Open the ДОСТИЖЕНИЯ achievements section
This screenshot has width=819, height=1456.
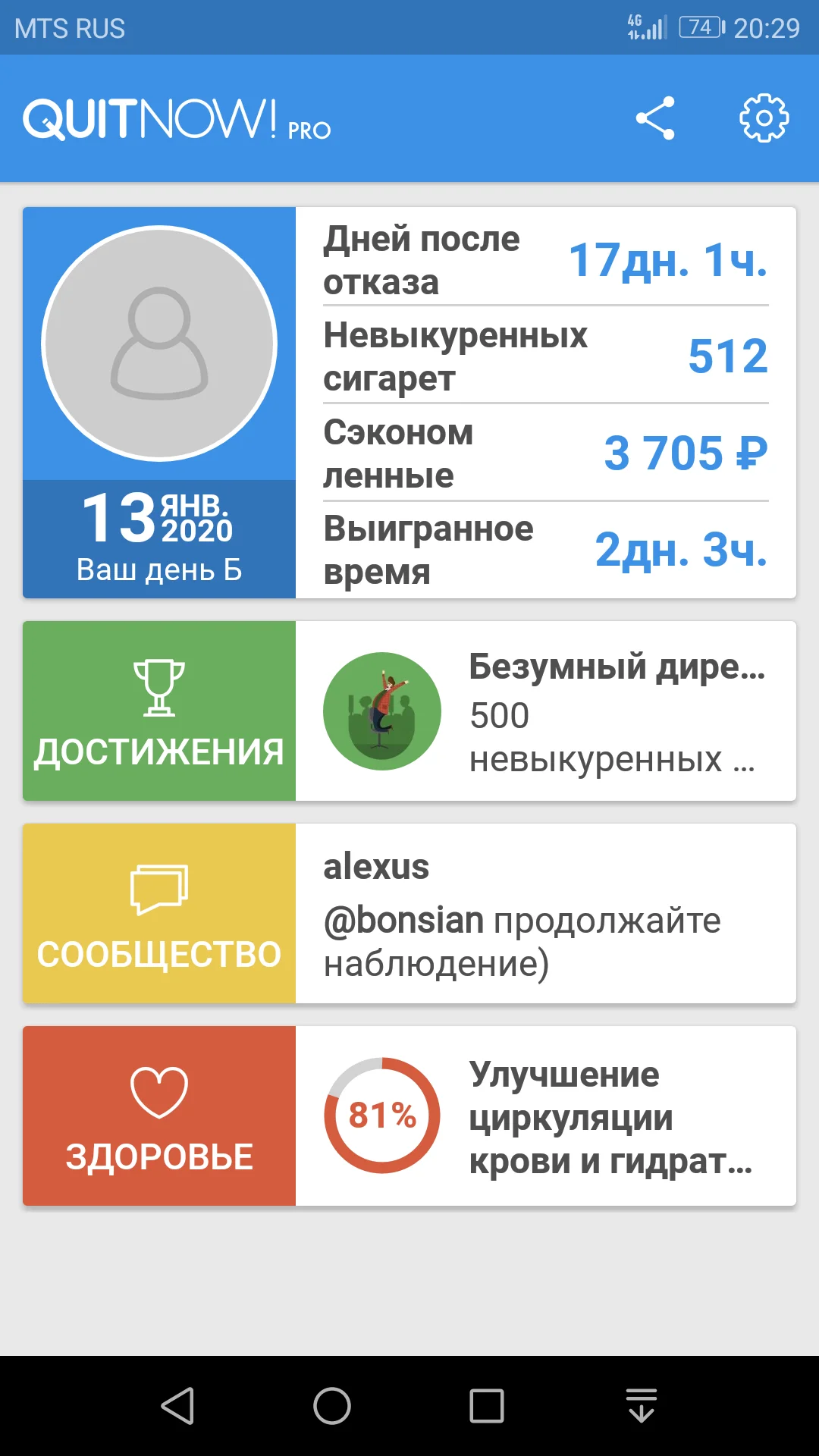point(158,751)
